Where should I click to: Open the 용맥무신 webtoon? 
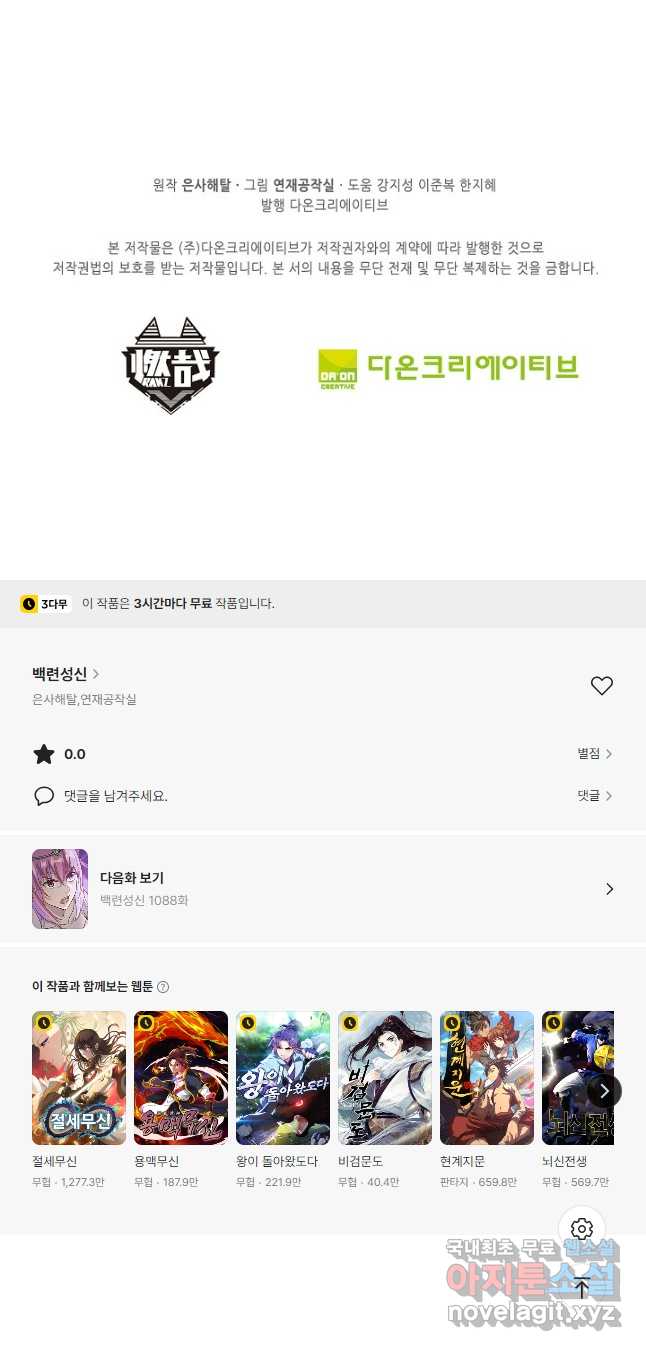(181, 1078)
